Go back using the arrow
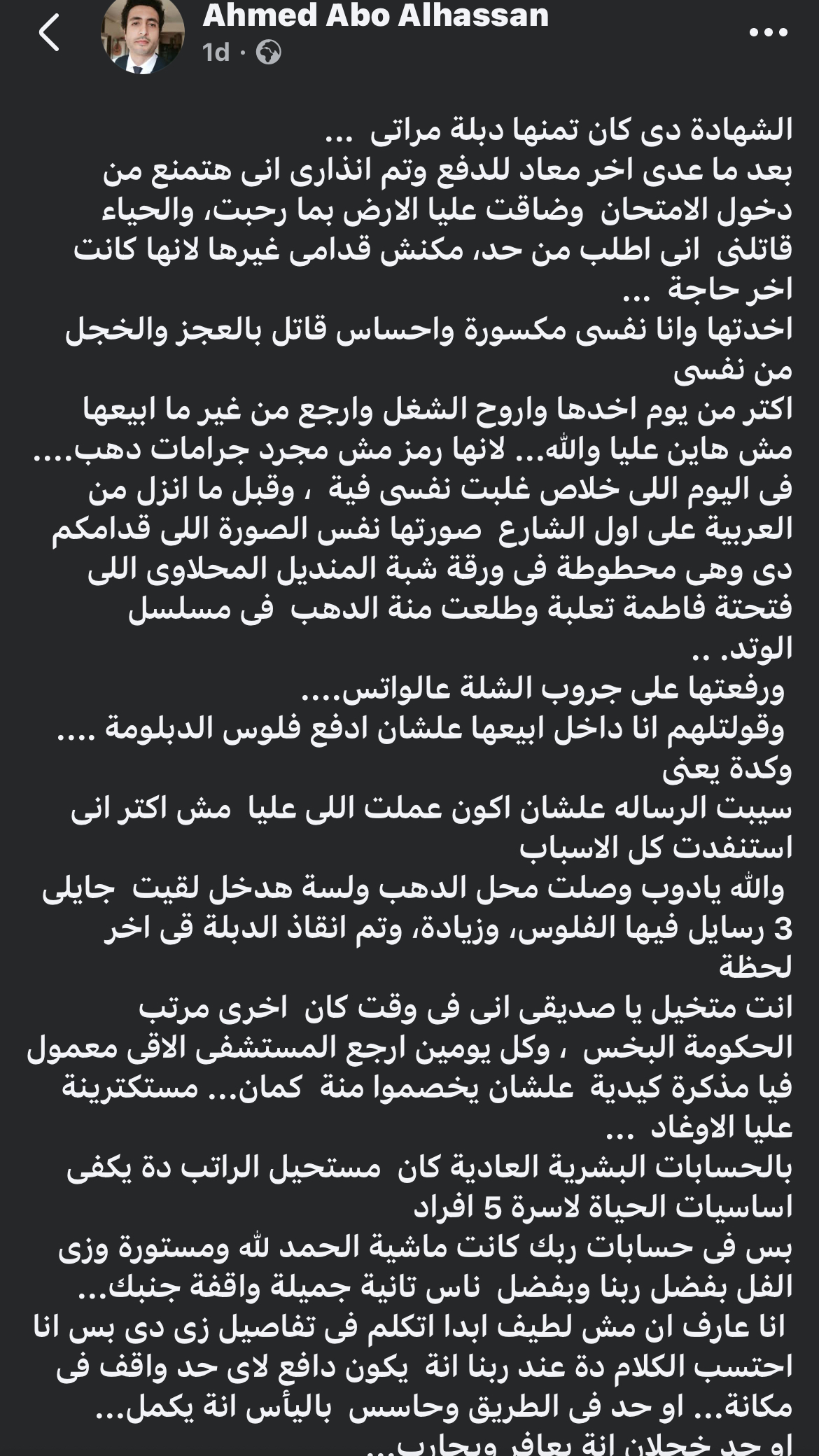 coord(49,33)
